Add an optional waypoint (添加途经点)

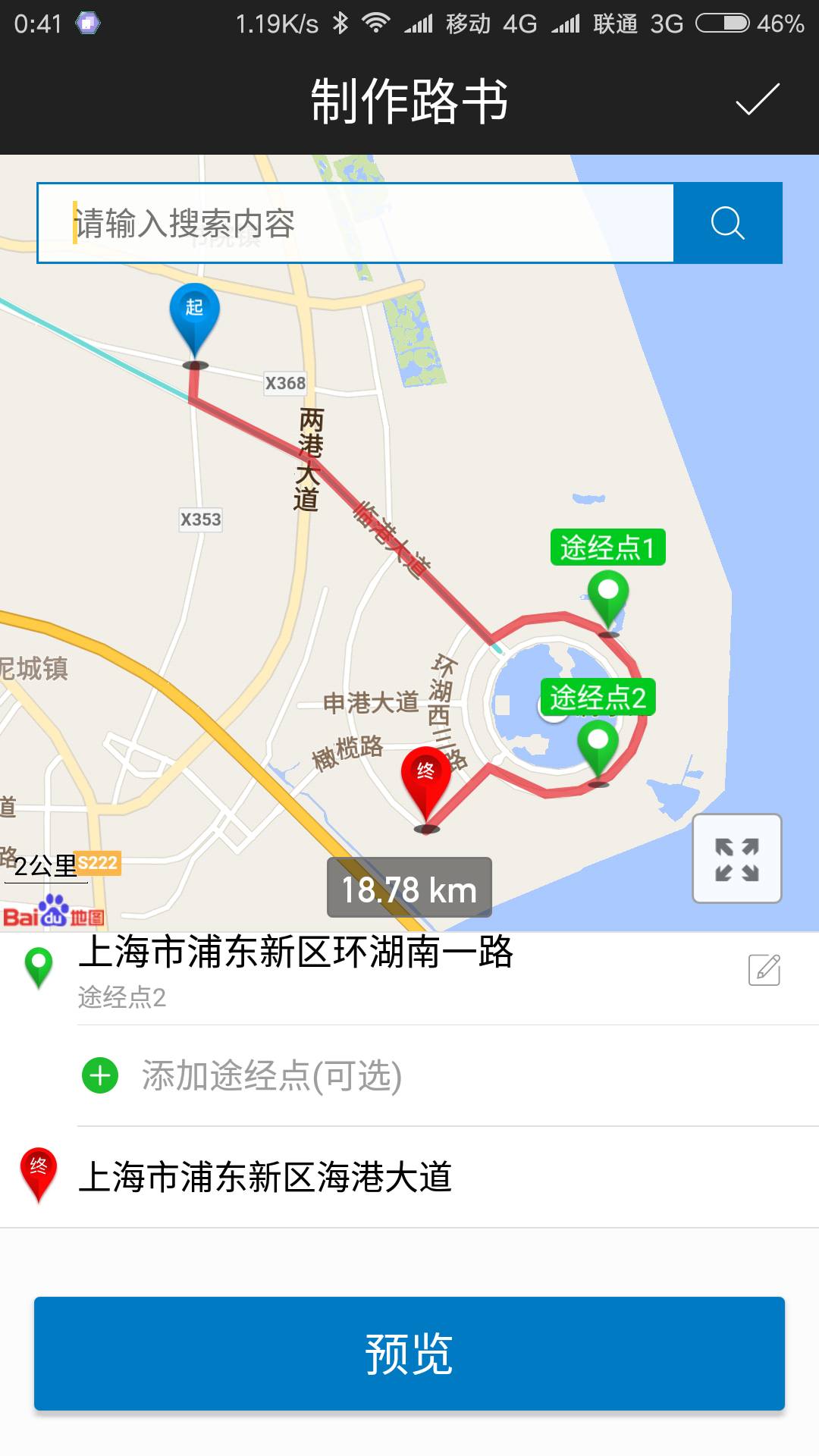coord(409,1075)
